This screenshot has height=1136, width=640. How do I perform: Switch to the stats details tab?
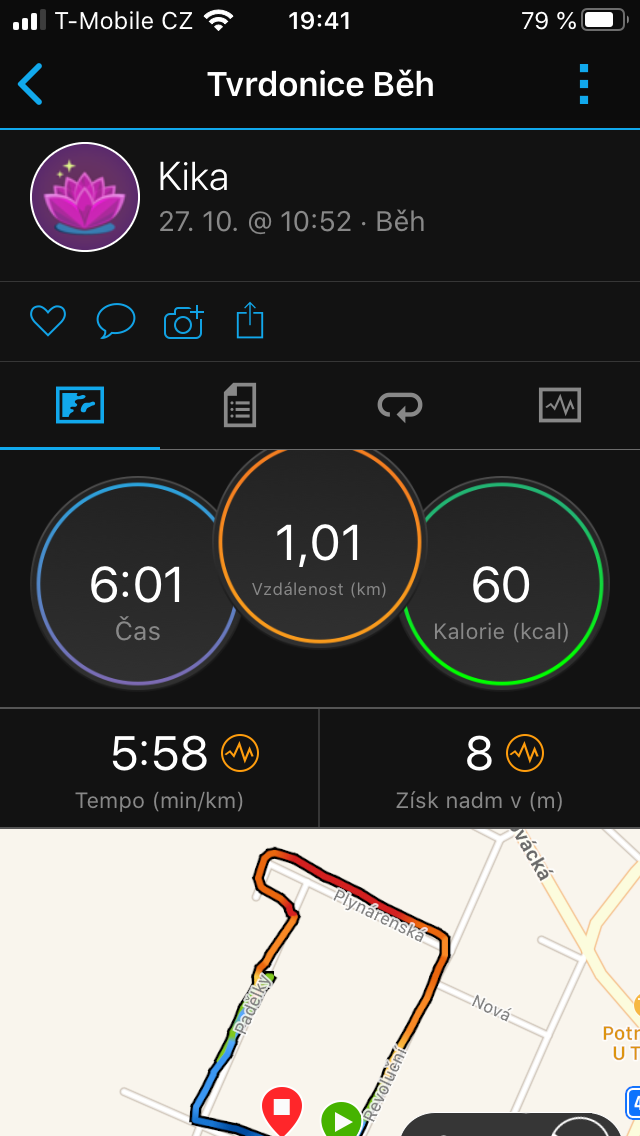(x=240, y=405)
